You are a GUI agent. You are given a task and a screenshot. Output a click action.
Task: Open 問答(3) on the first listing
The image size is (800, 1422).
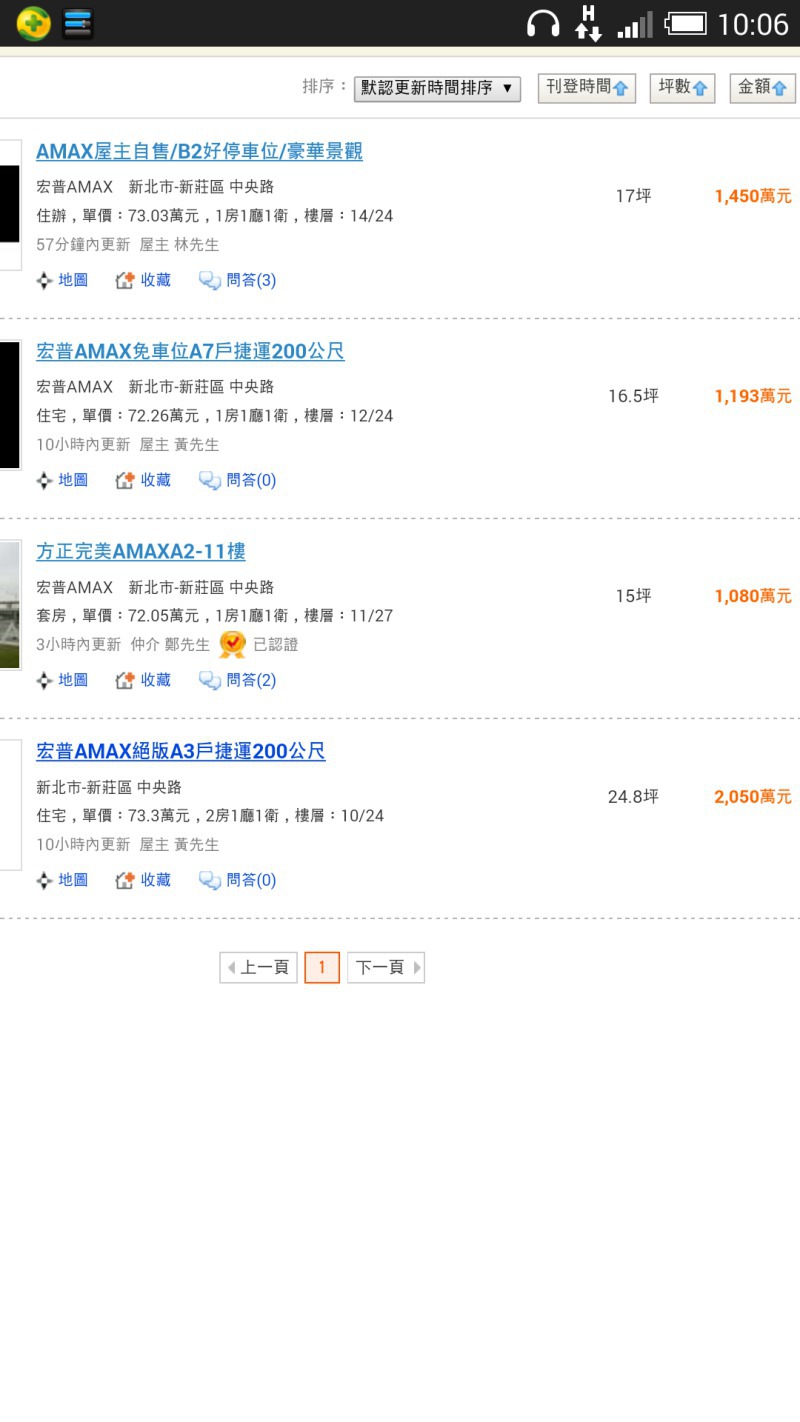coord(238,280)
